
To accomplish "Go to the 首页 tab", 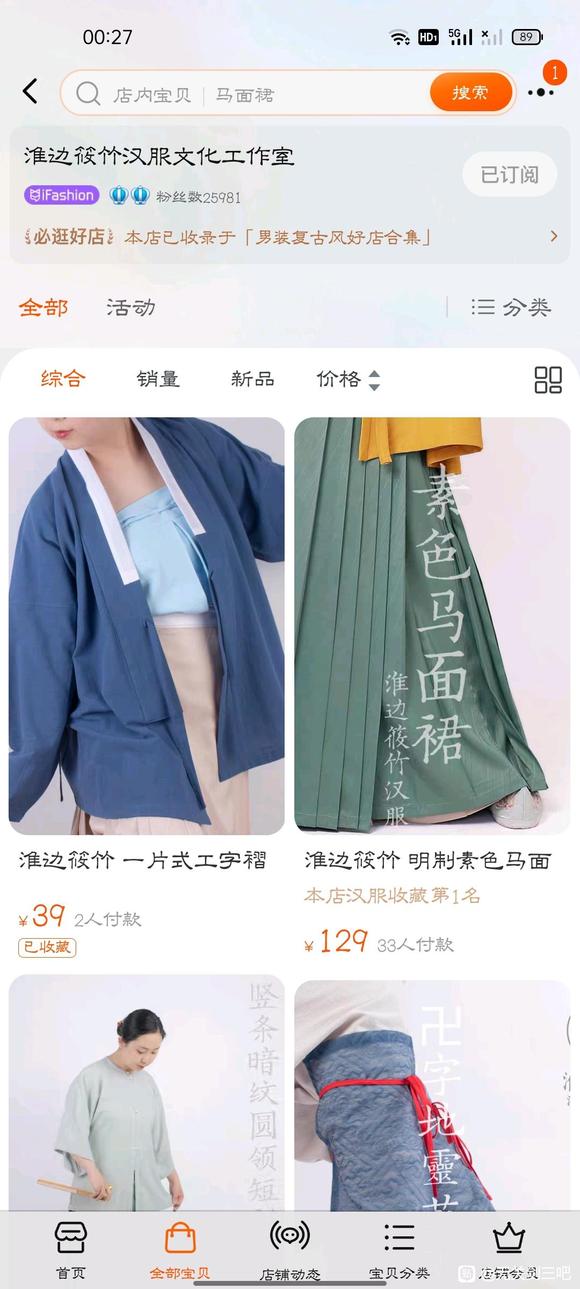I will click(x=70, y=1250).
